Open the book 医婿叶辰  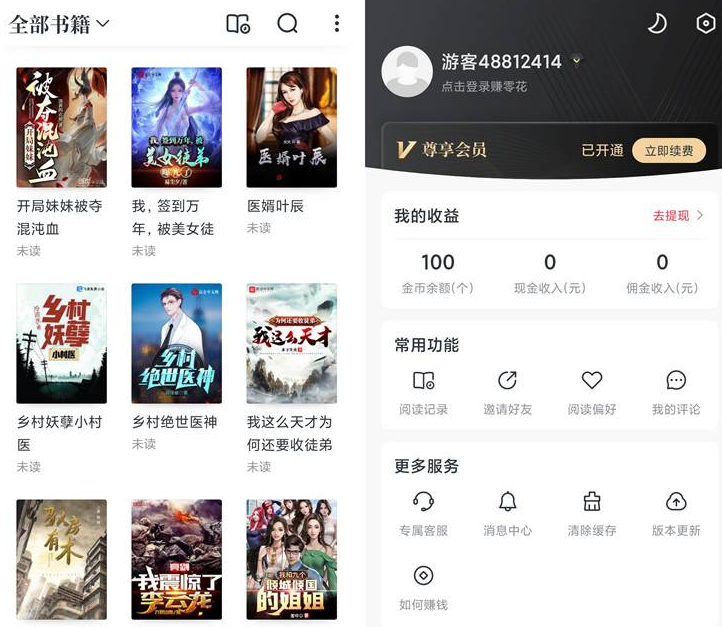[291, 128]
